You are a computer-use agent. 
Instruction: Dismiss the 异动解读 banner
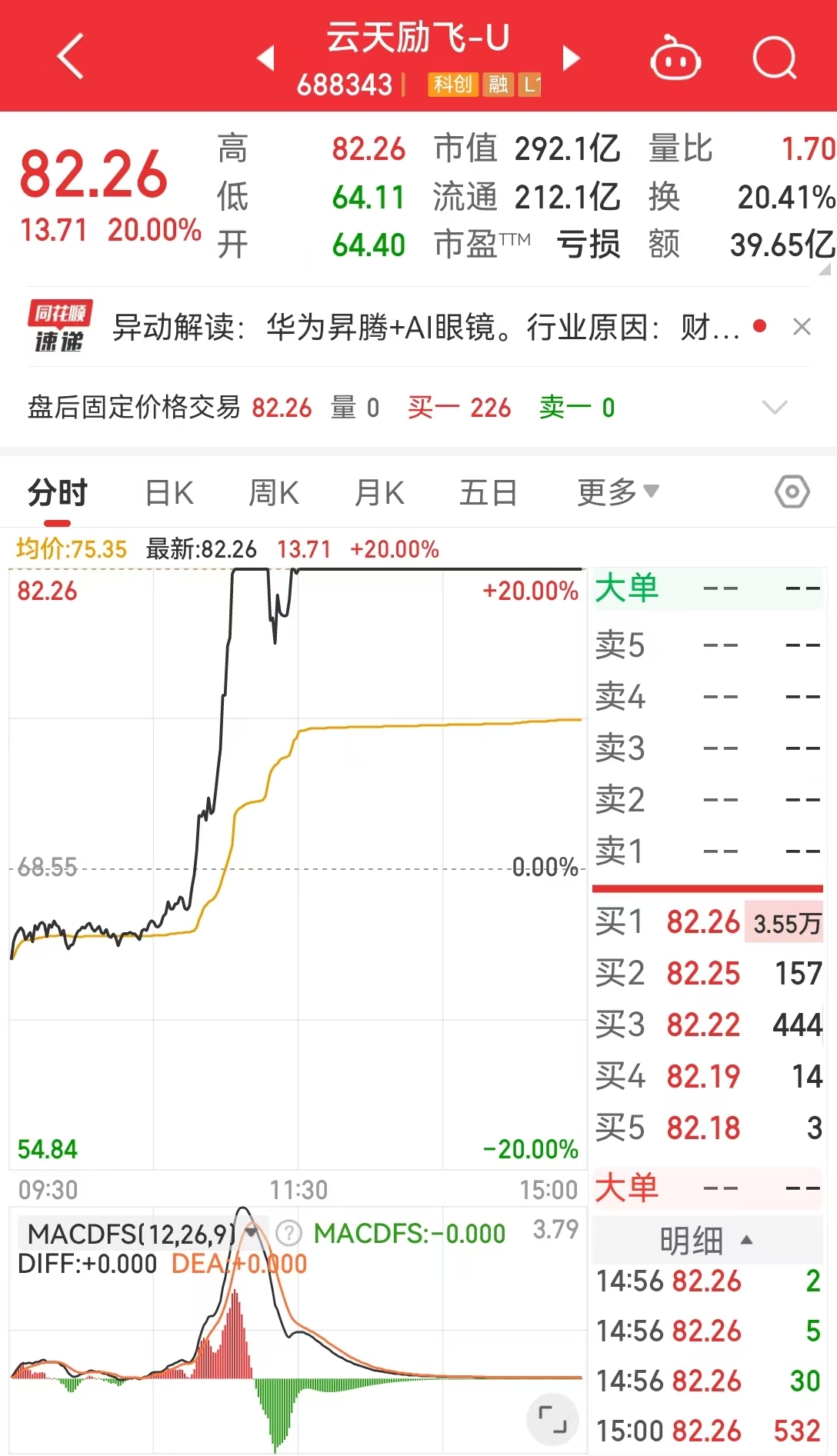[x=802, y=327]
